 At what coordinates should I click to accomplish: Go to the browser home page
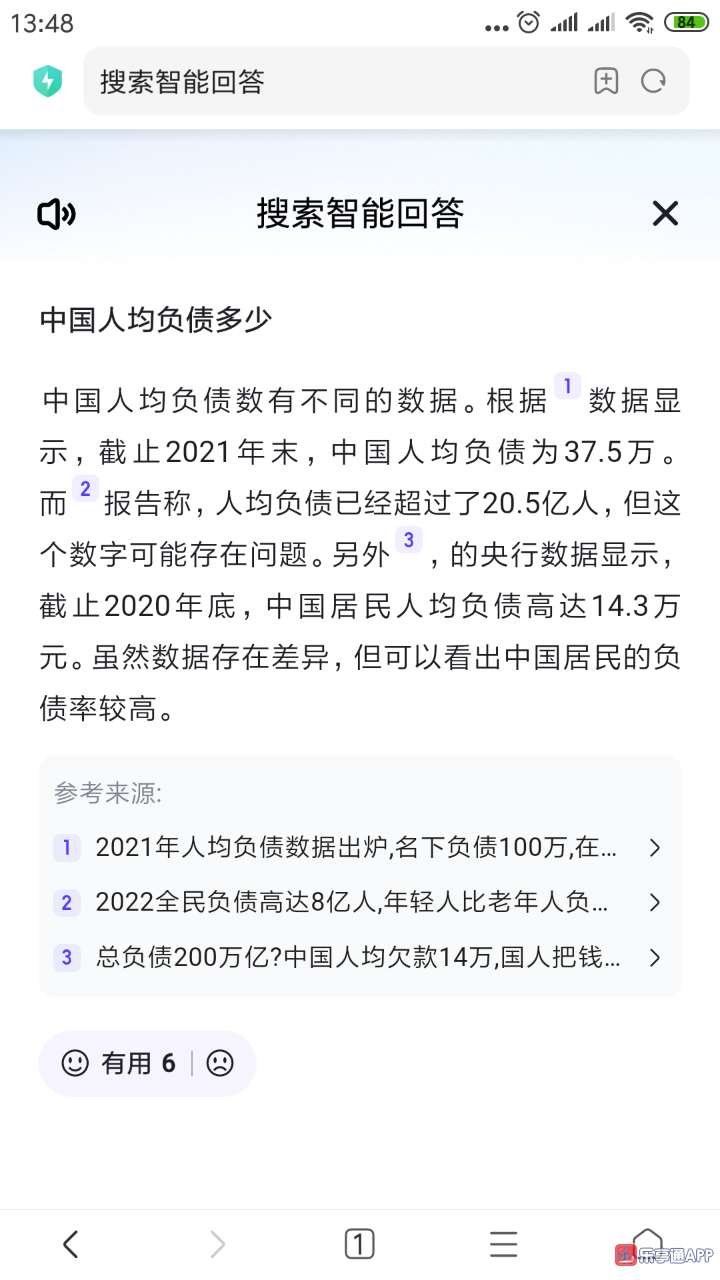click(x=648, y=1240)
